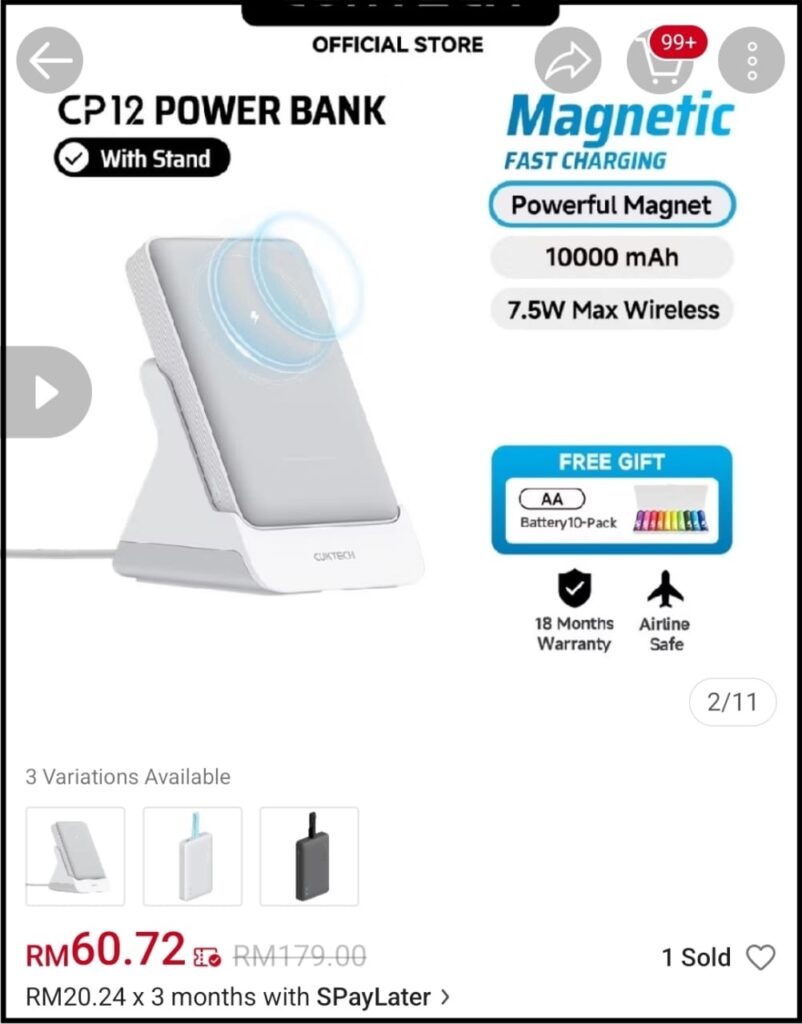802x1024 pixels.
Task: Open SPayLater installment details
Action: coord(238,997)
